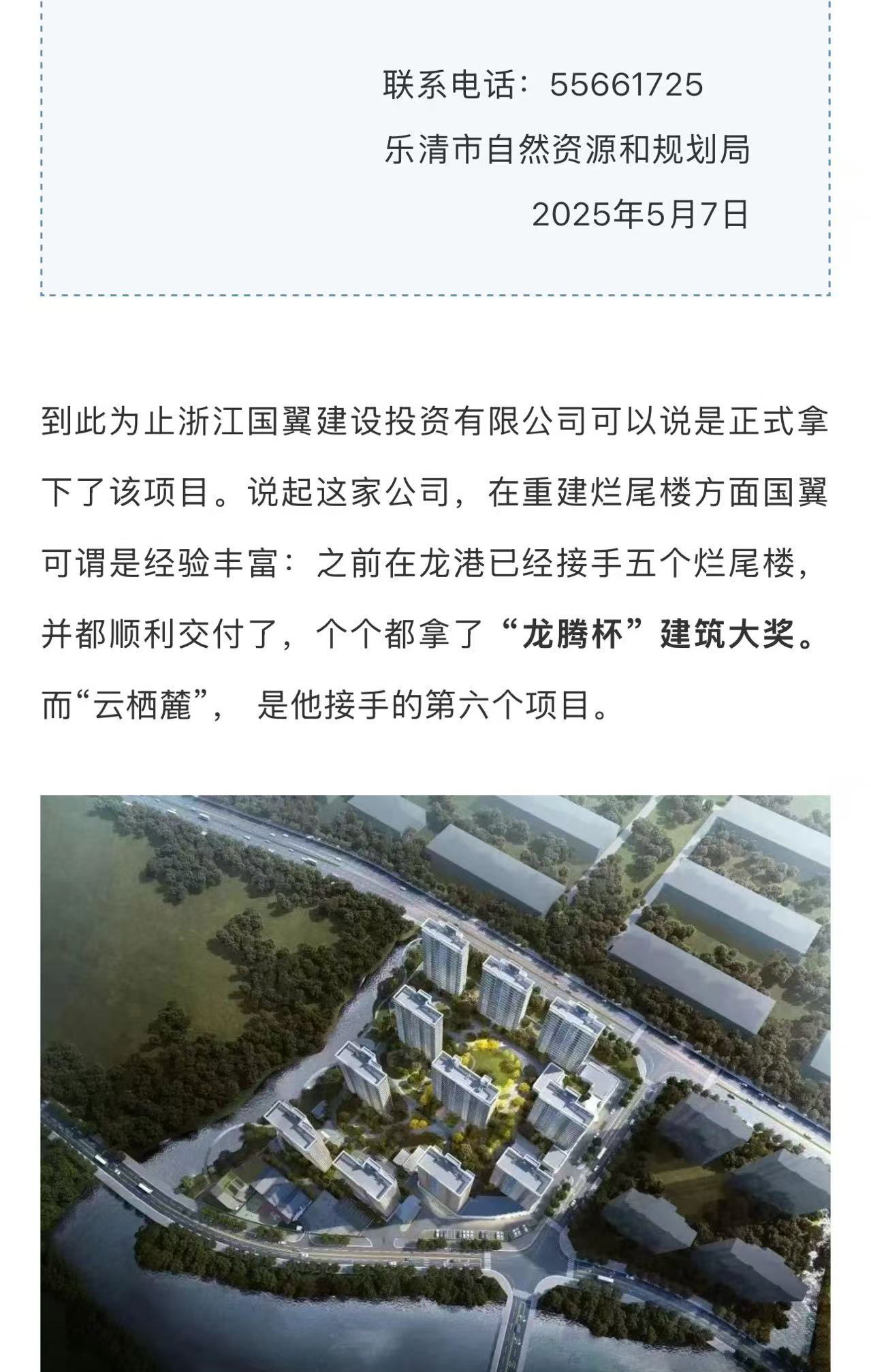Open the aerial rendering image of the housing project

[435, 1083]
